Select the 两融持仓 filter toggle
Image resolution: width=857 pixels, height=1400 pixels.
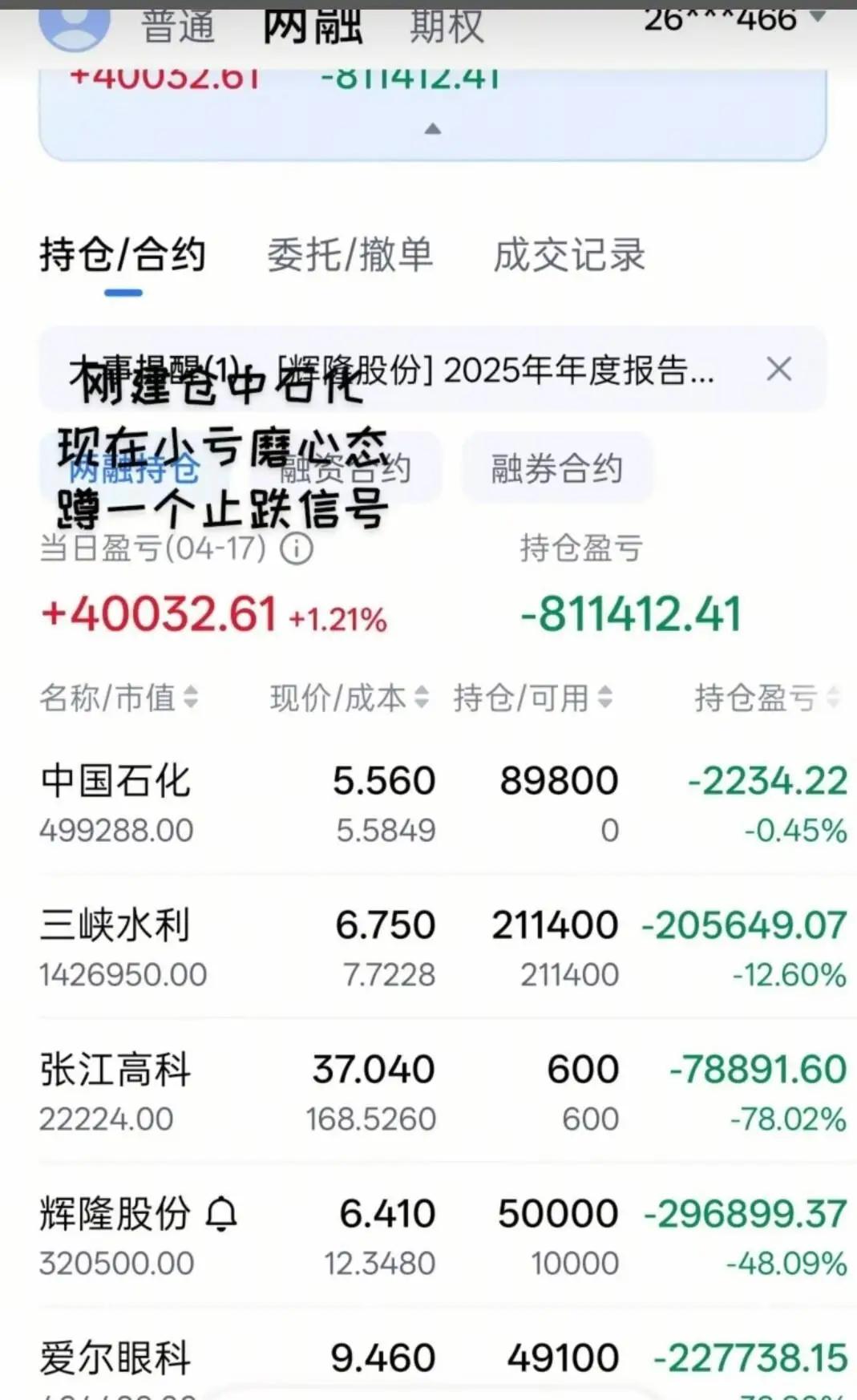click(x=136, y=470)
